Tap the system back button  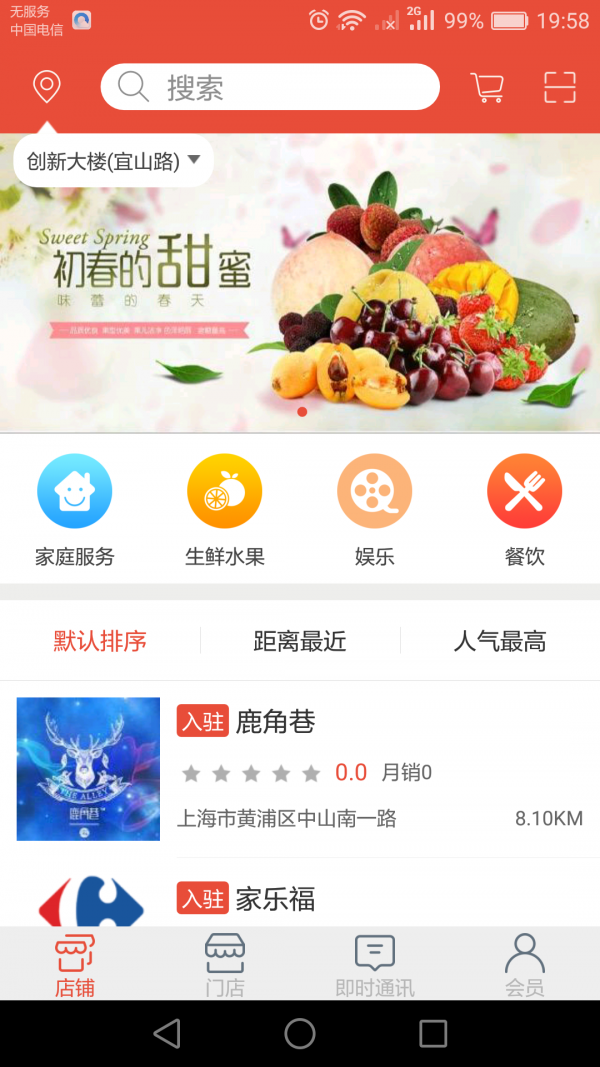[x=167, y=1034]
